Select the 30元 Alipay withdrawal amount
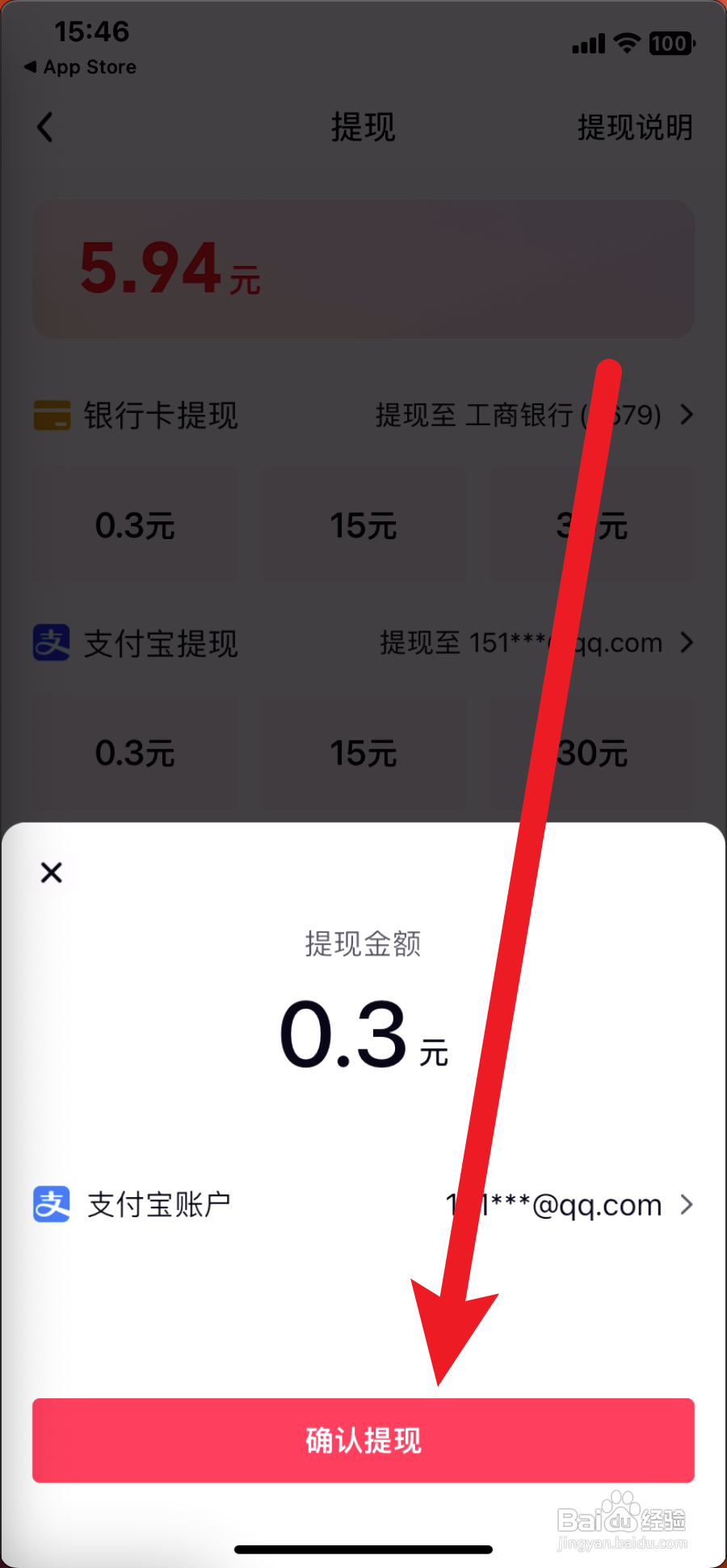The height and width of the screenshot is (1568, 727). click(x=592, y=753)
